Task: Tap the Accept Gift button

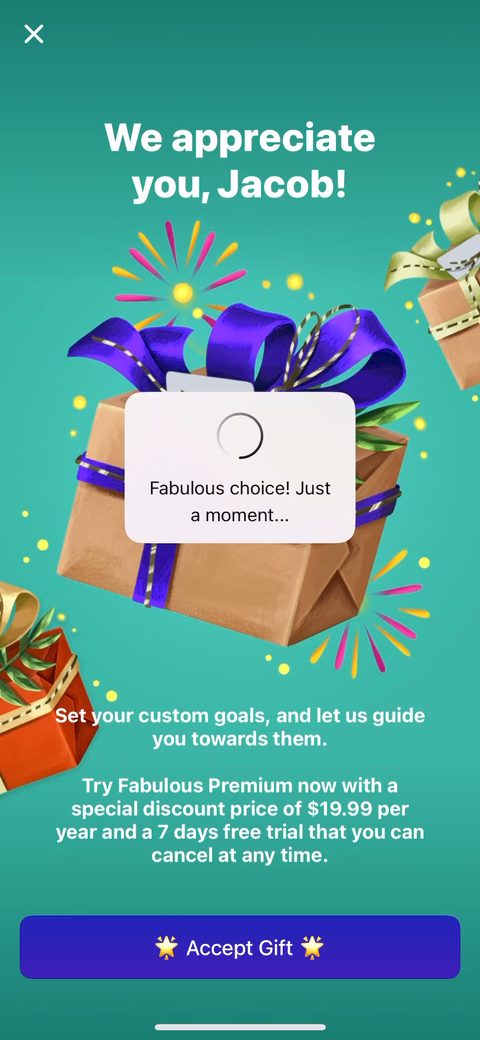Action: pyautogui.click(x=240, y=947)
